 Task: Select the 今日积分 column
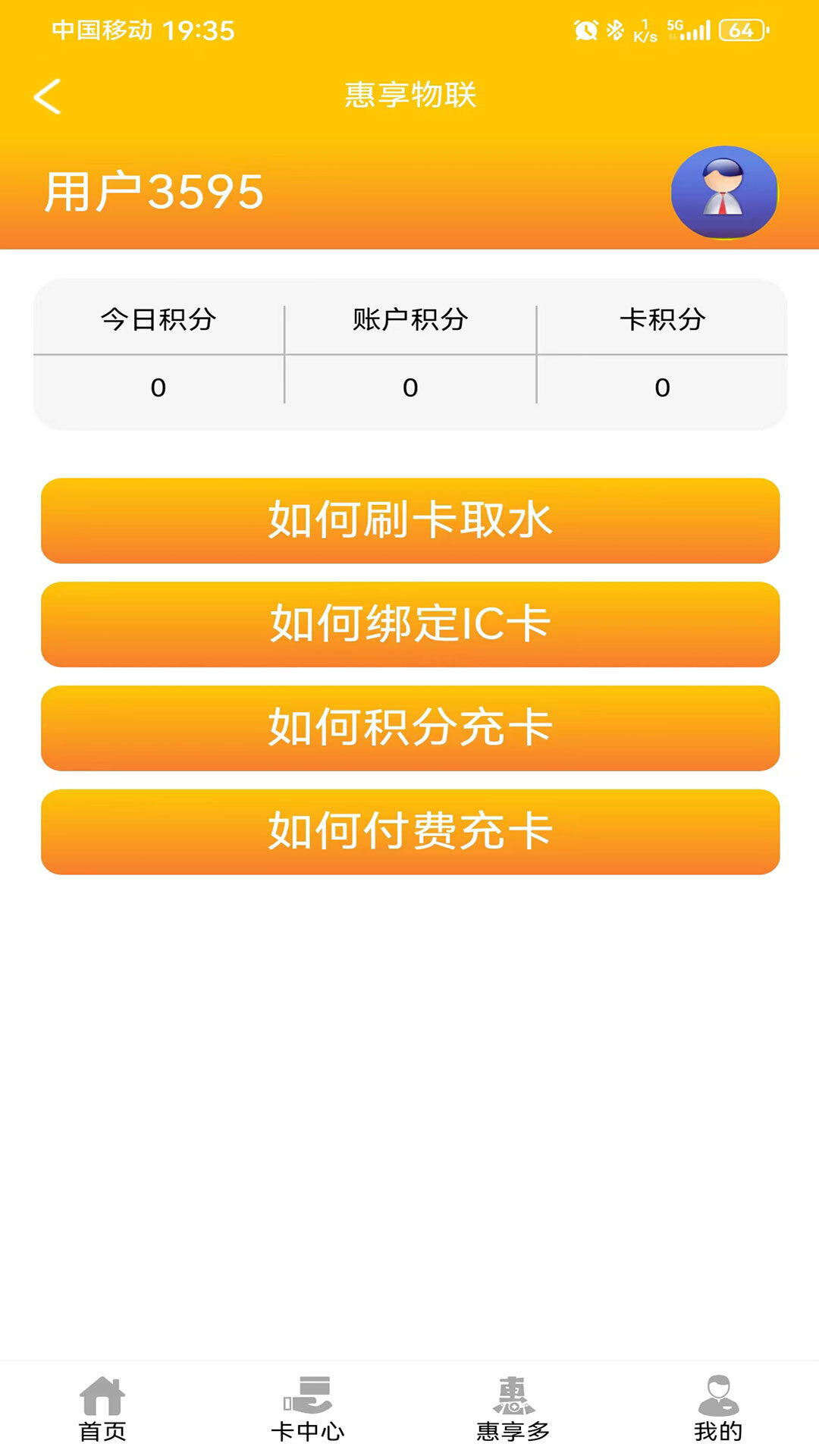tap(158, 320)
